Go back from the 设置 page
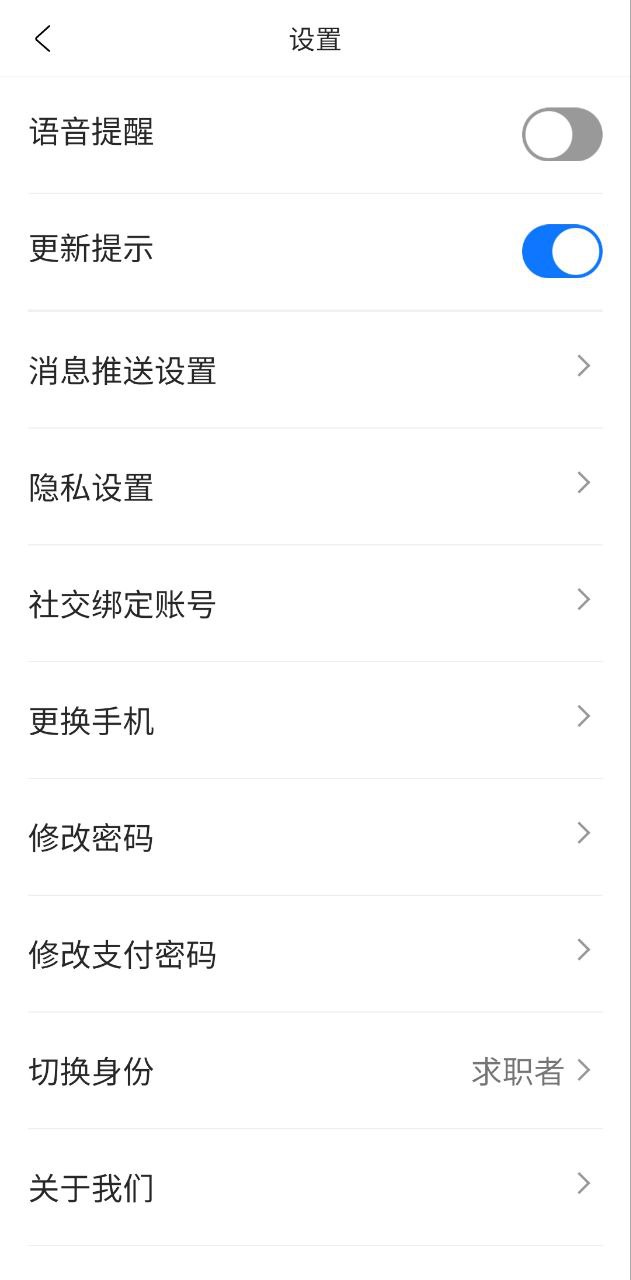The image size is (631, 1280). (x=42, y=39)
